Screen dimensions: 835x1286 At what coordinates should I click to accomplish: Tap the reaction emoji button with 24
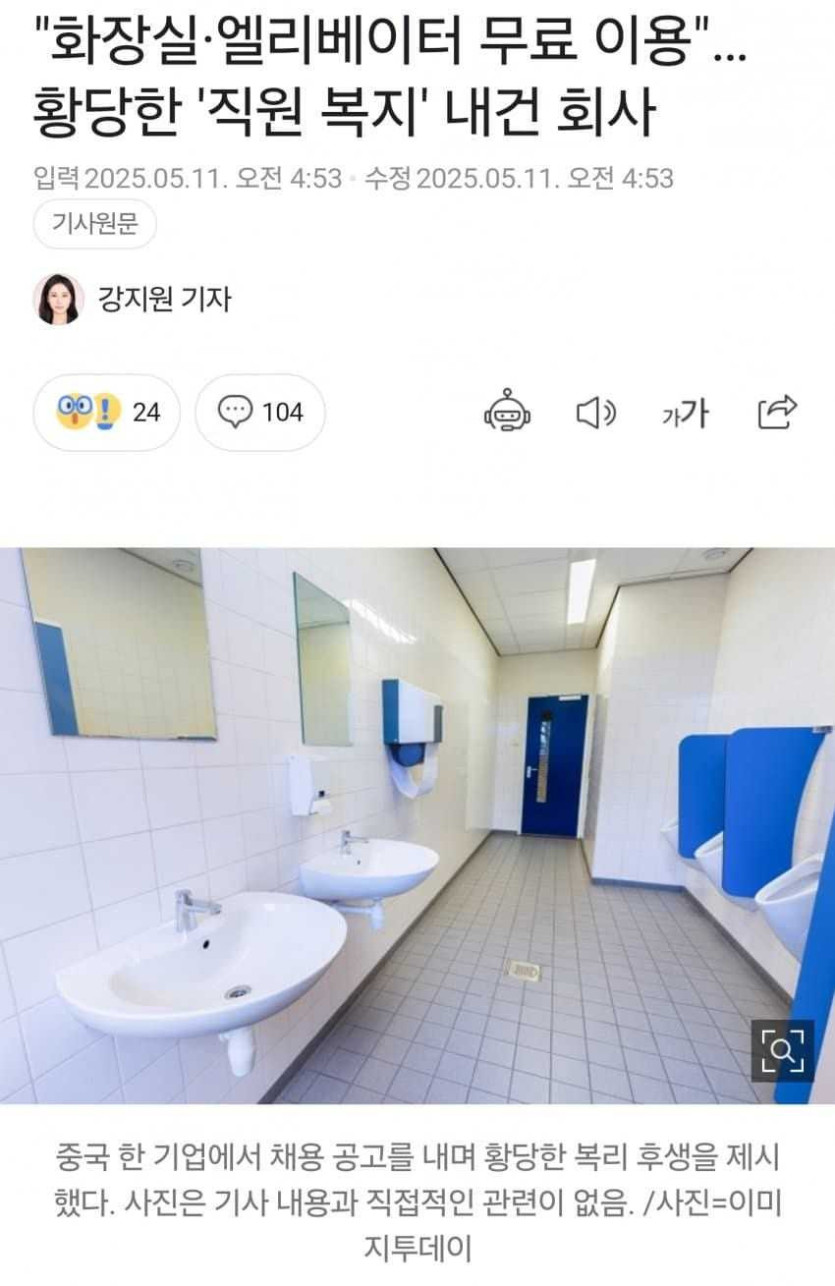click(107, 412)
